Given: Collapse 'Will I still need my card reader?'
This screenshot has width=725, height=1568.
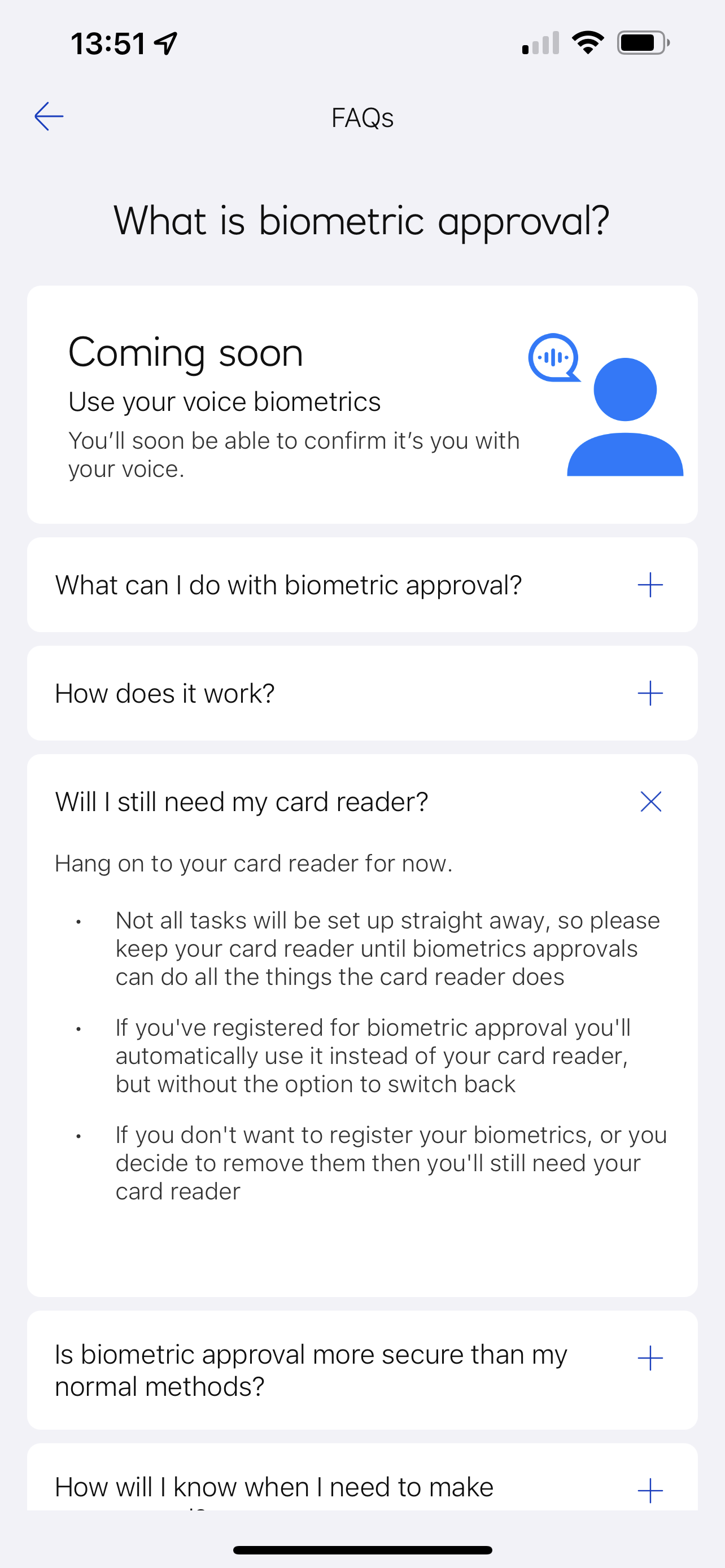Looking at the screenshot, I should pos(650,801).
